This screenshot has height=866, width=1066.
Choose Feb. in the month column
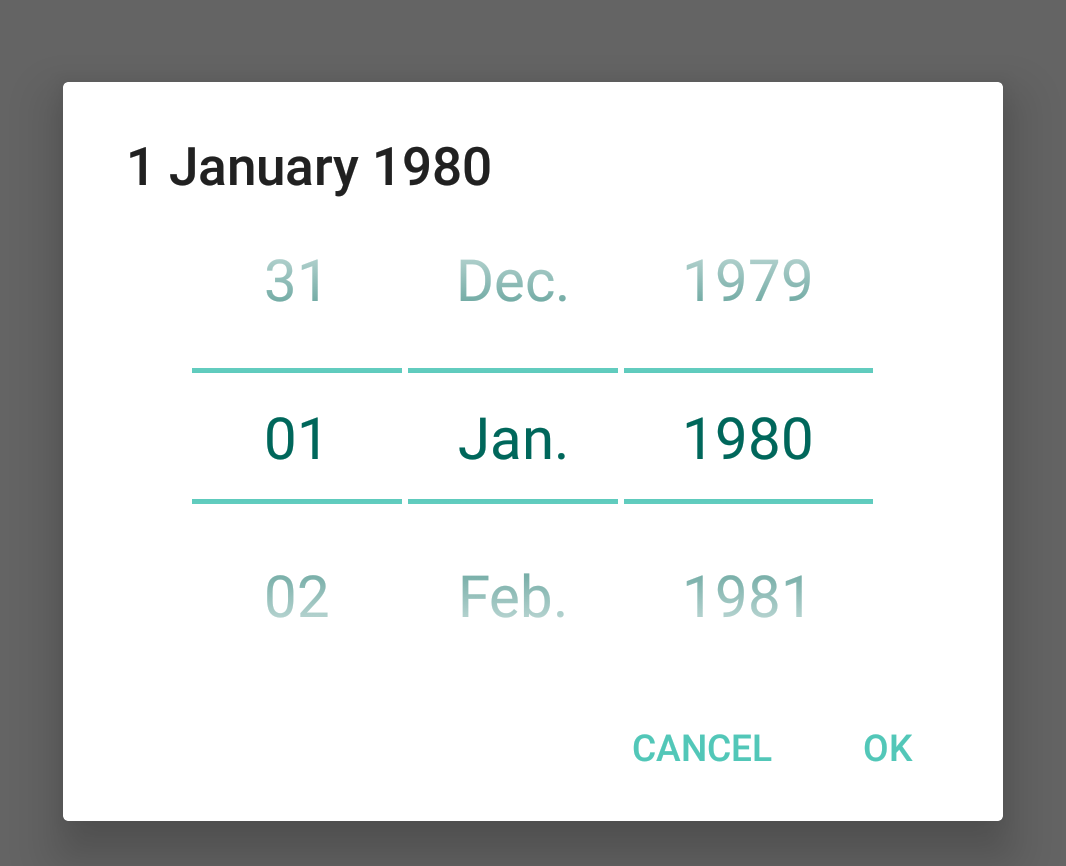click(x=513, y=597)
